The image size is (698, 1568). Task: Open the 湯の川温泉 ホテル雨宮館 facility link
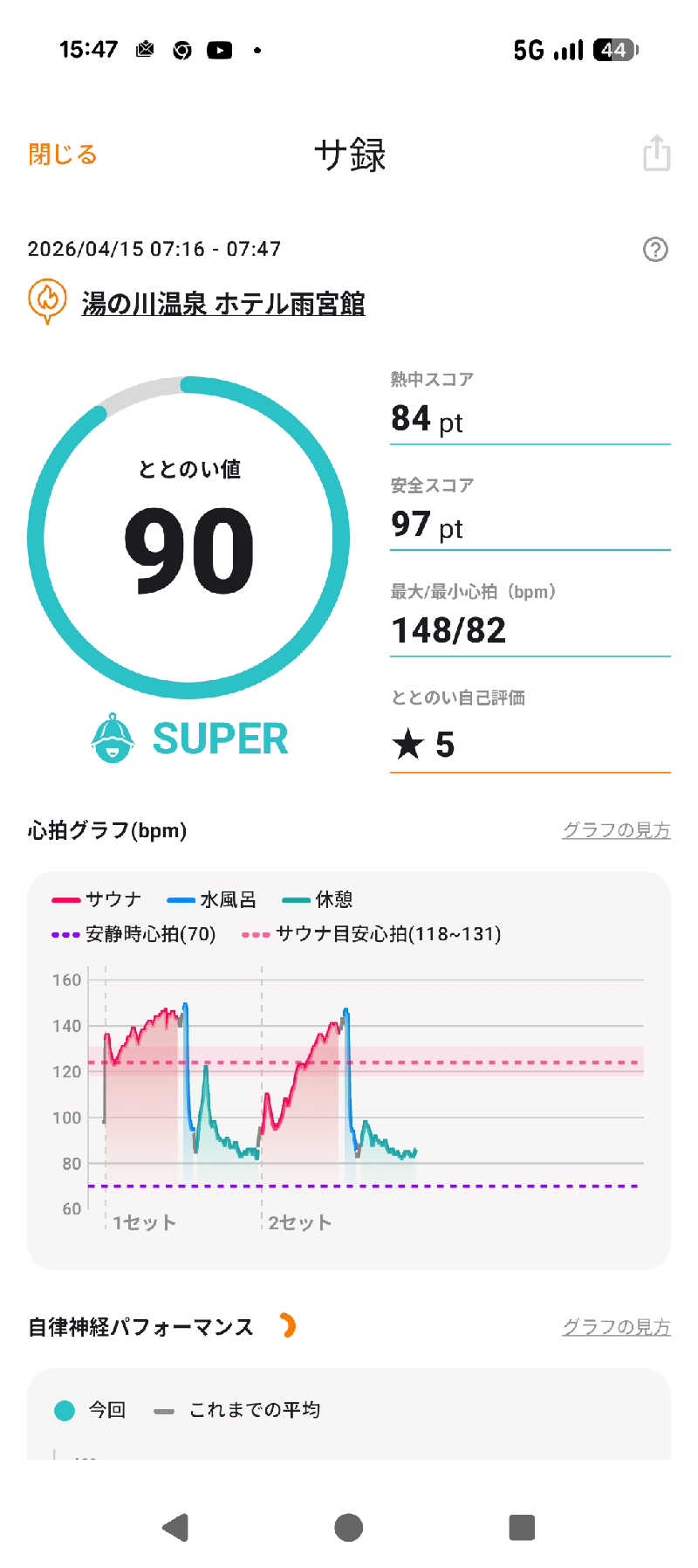click(222, 304)
